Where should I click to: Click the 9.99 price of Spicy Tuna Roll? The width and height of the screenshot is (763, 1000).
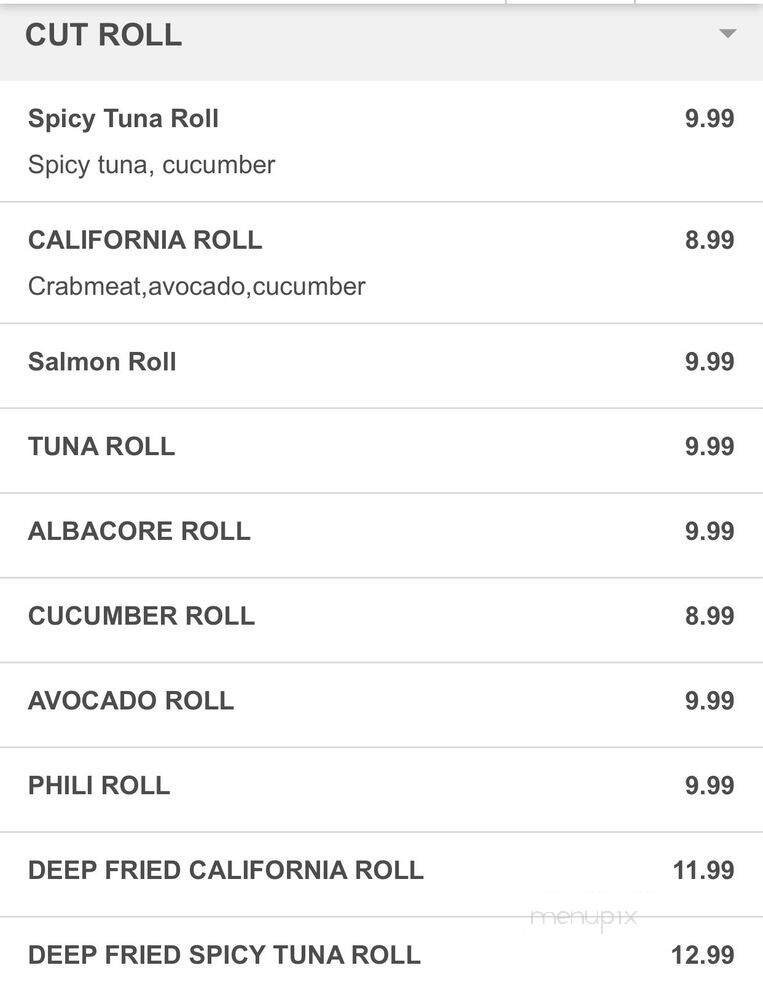click(x=709, y=118)
